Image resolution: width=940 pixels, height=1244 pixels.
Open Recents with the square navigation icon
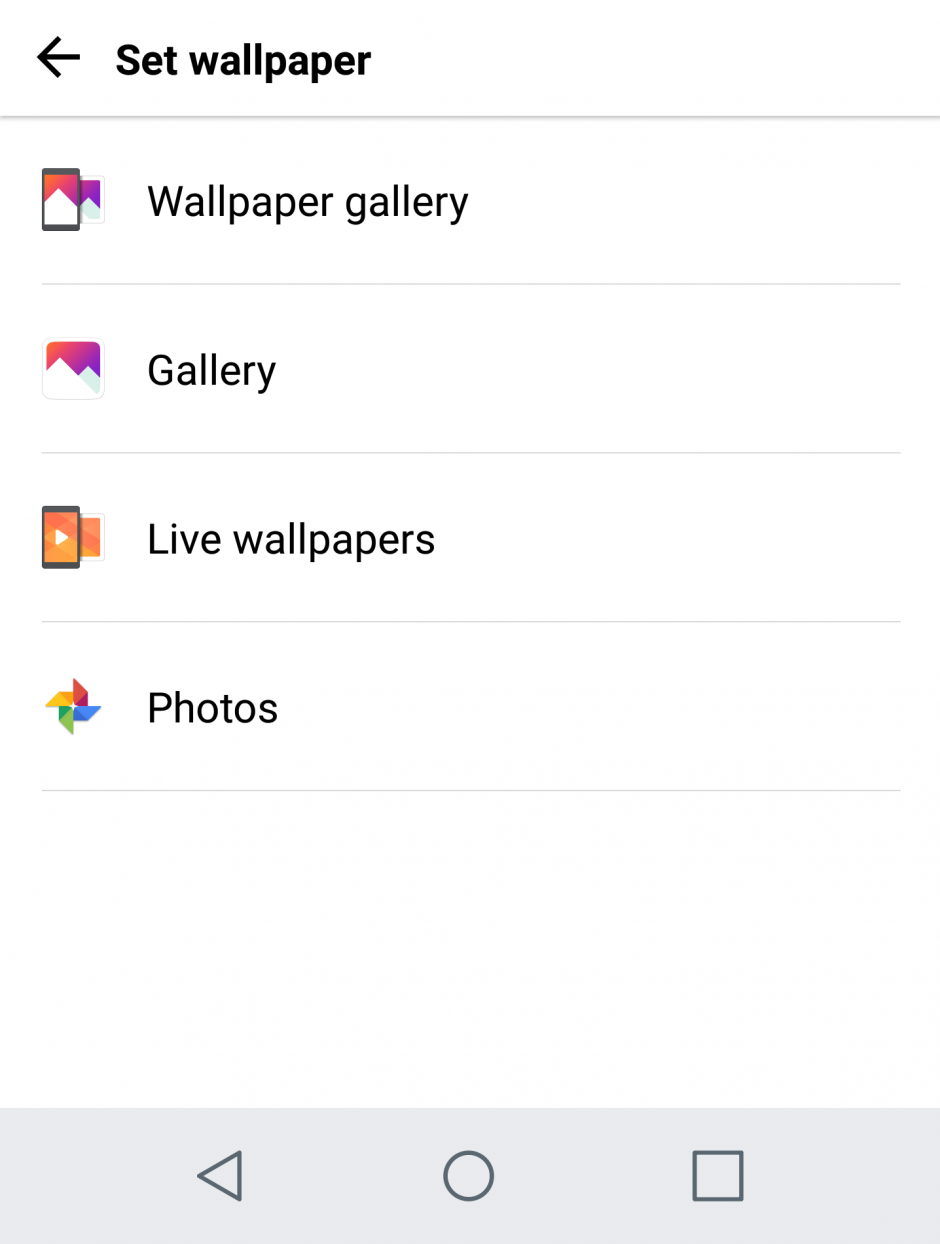[717, 1176]
